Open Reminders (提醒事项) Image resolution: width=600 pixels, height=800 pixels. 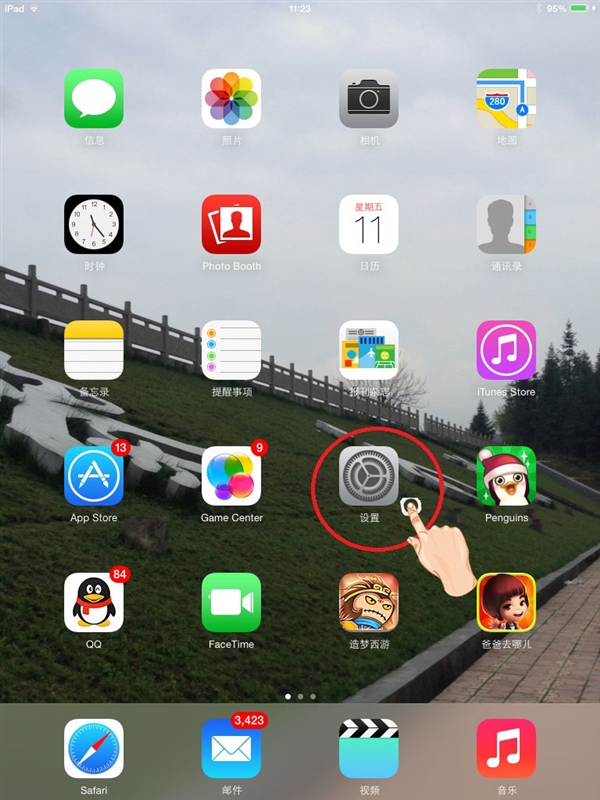pos(231,350)
